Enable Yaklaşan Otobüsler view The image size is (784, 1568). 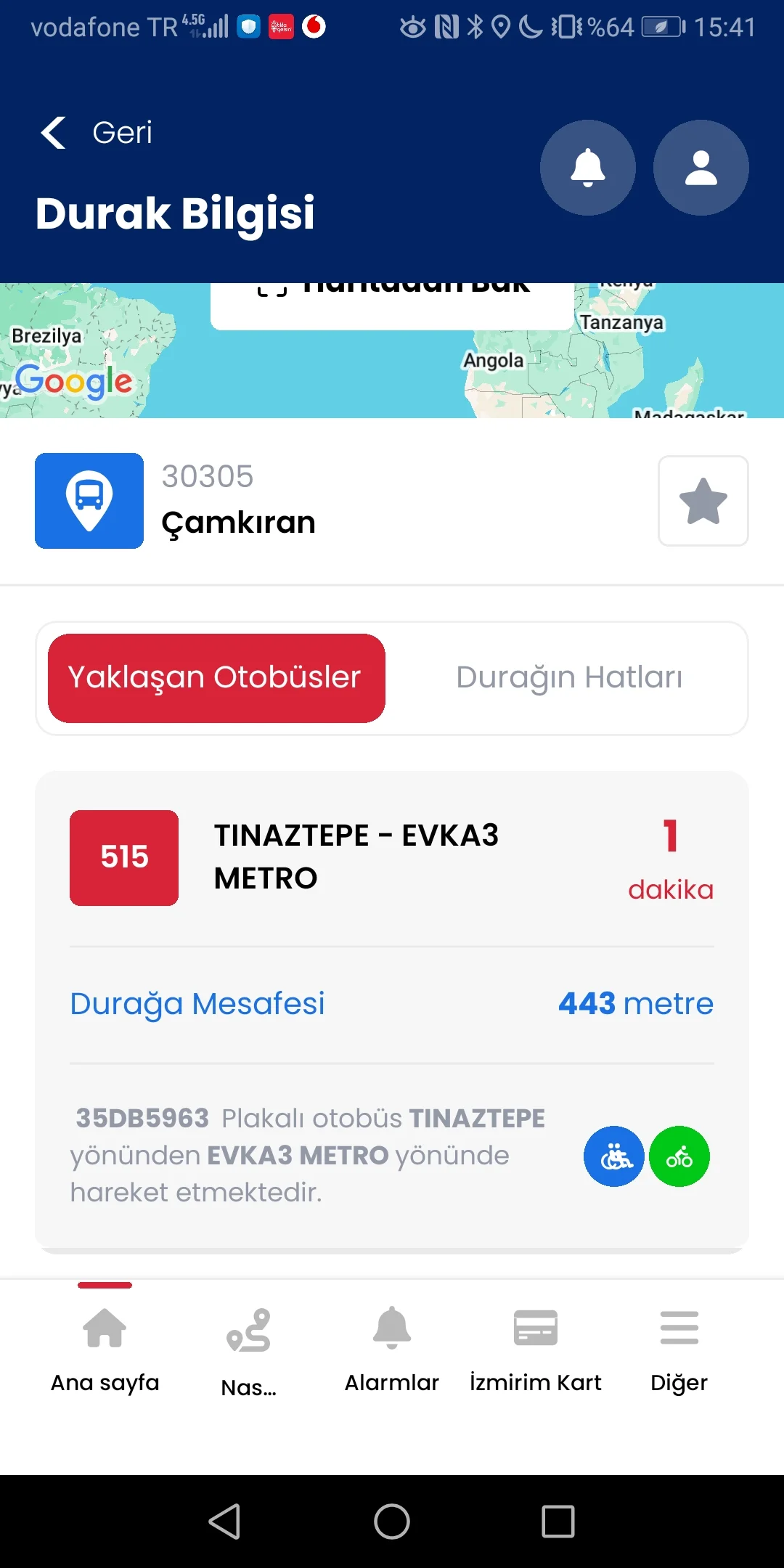click(x=214, y=677)
